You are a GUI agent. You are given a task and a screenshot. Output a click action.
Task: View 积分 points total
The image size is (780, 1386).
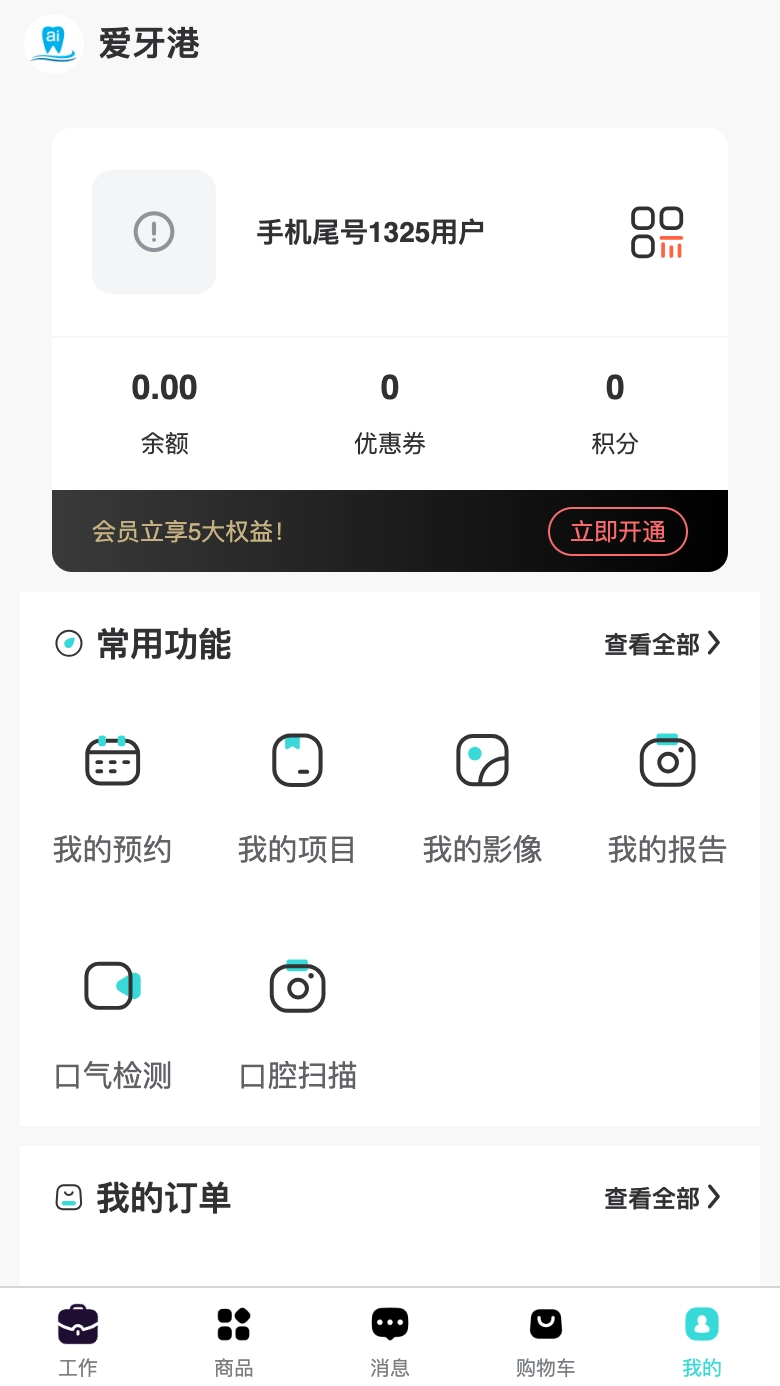click(614, 410)
